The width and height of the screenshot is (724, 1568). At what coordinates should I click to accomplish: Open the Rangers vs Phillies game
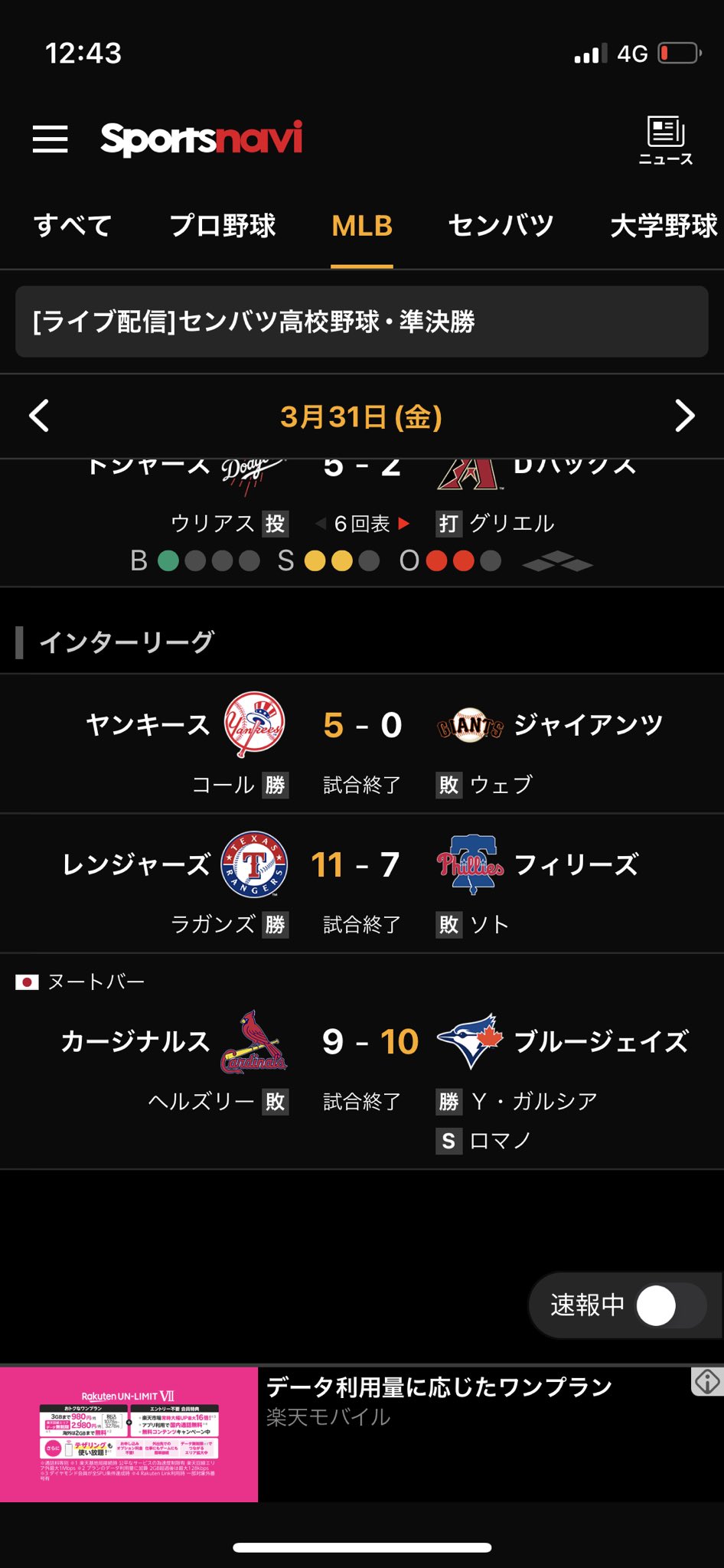pos(362,884)
